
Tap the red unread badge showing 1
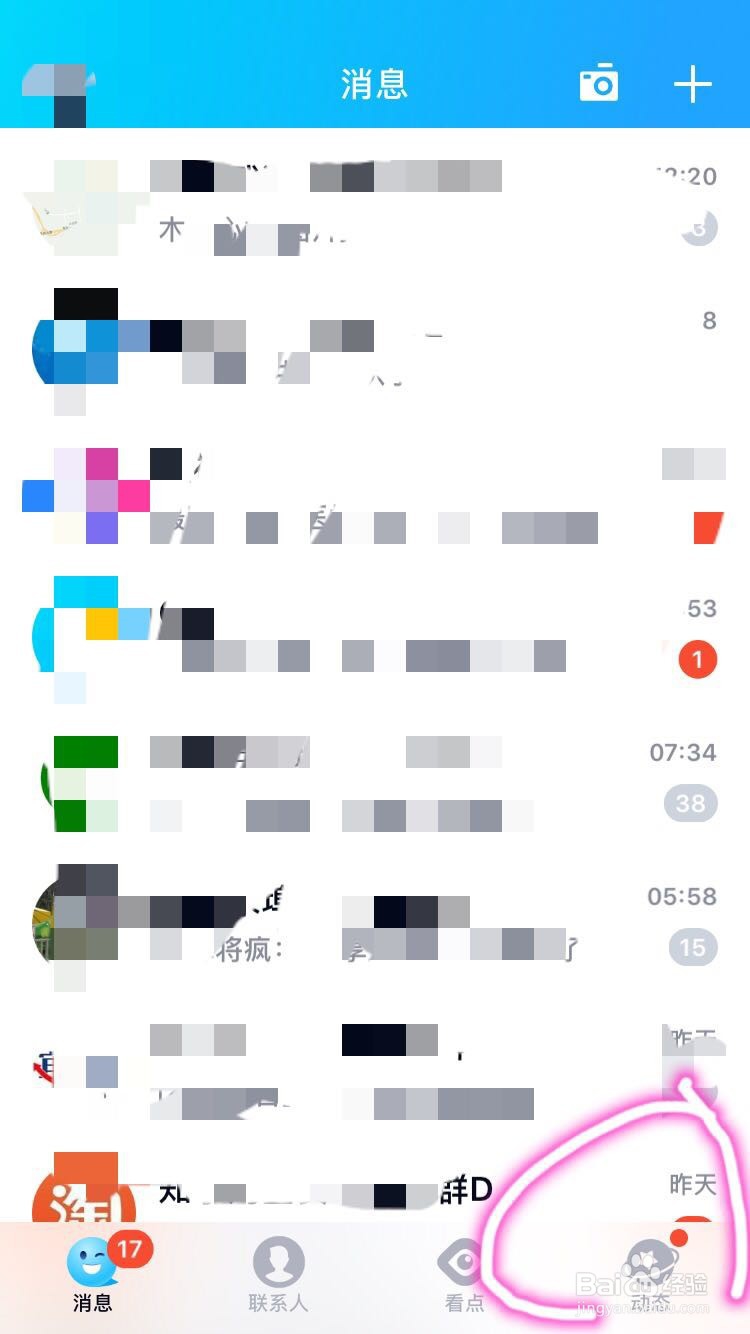[696, 659]
